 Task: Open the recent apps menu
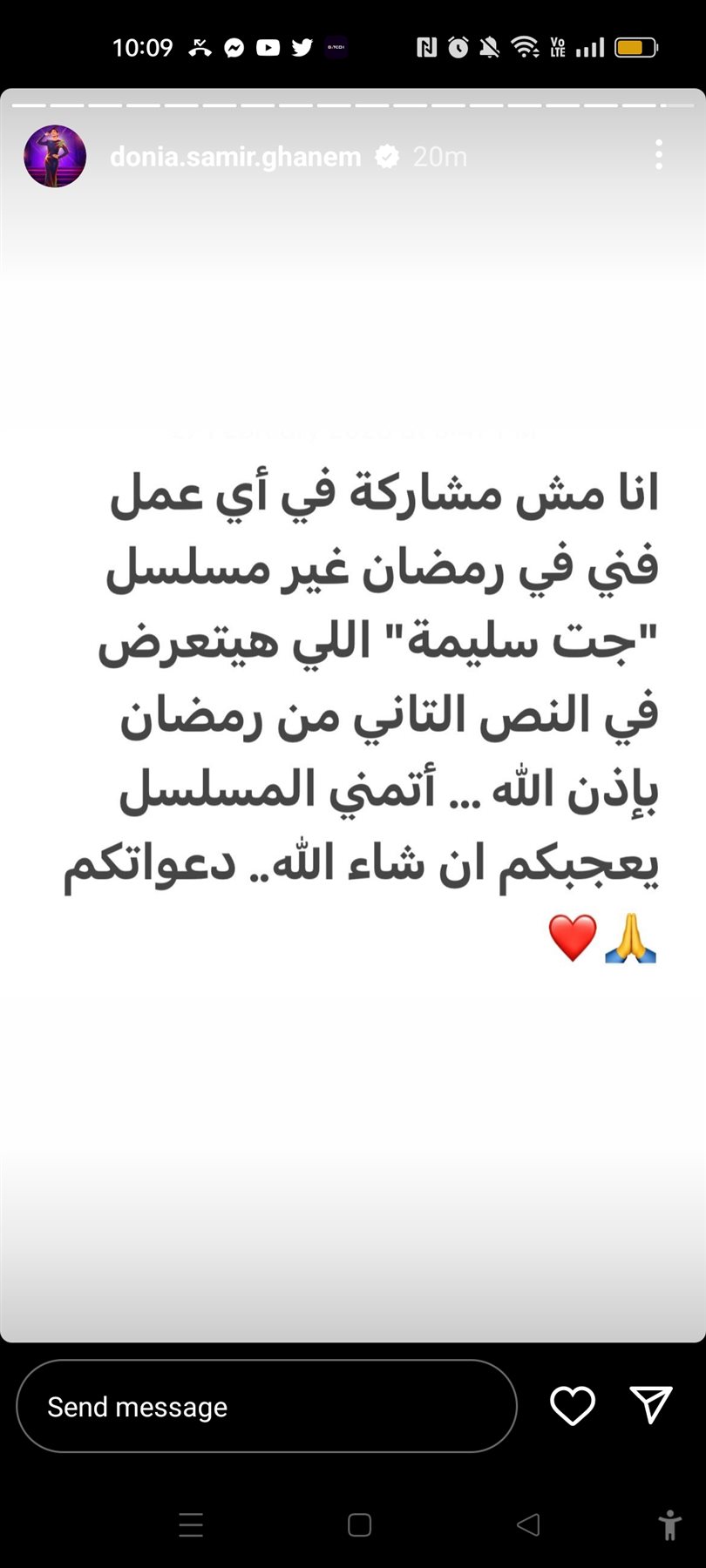click(x=191, y=1524)
